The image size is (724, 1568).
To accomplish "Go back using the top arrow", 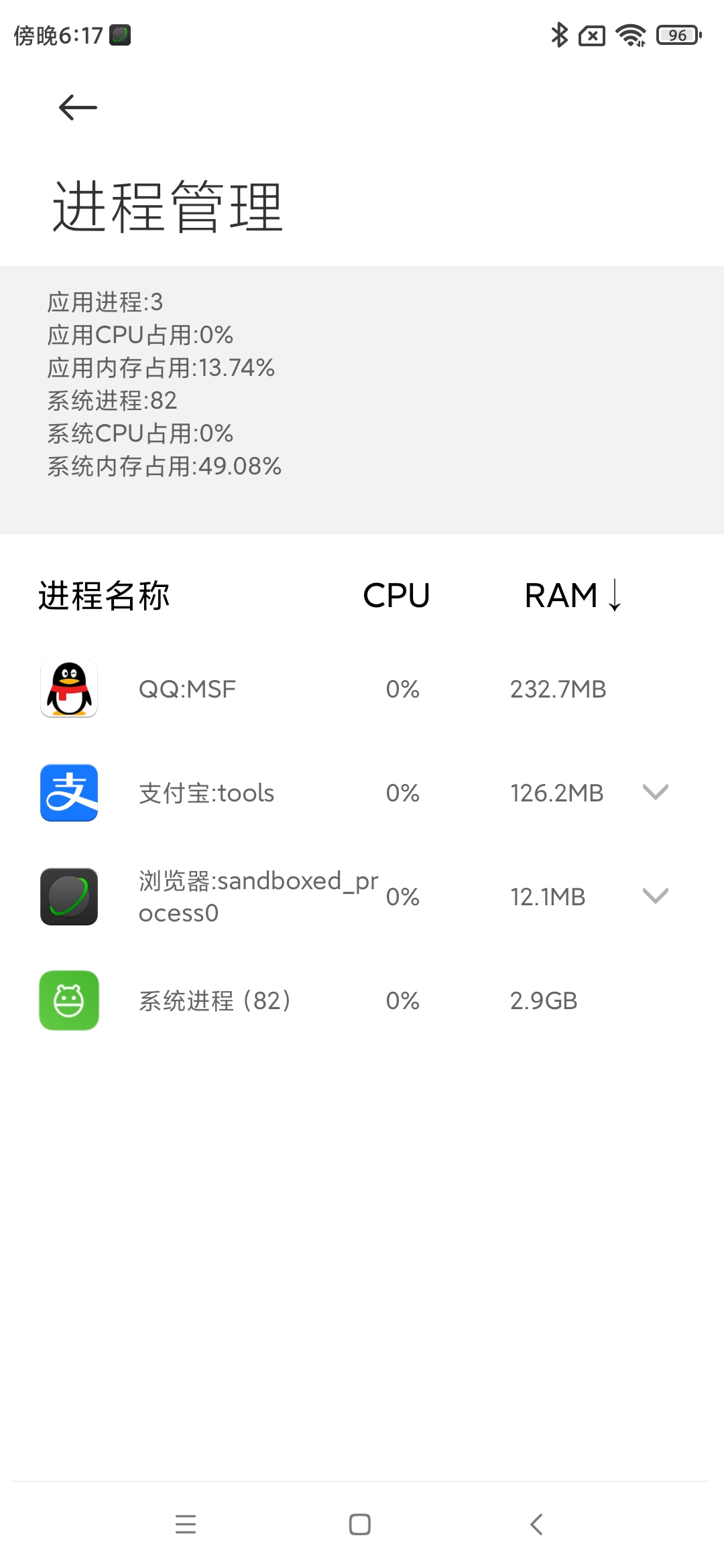I will [78, 107].
